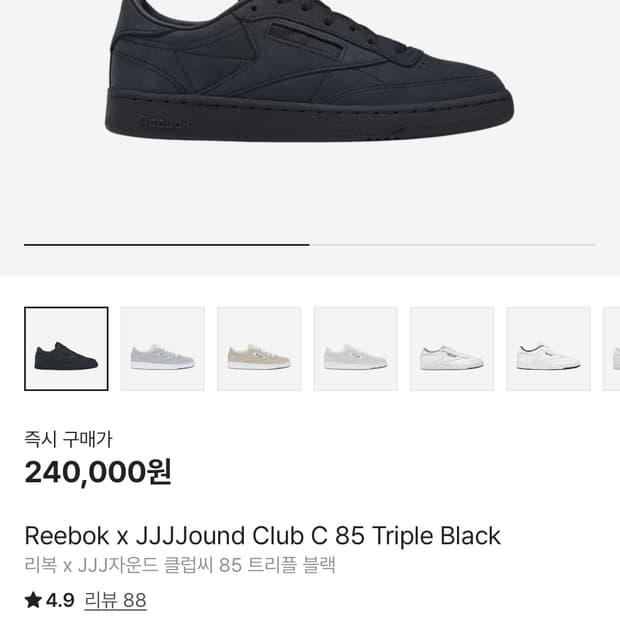This screenshot has width=620, height=620.
Task: Open the 리뷰 88 reviews link
Action: [x=115, y=600]
